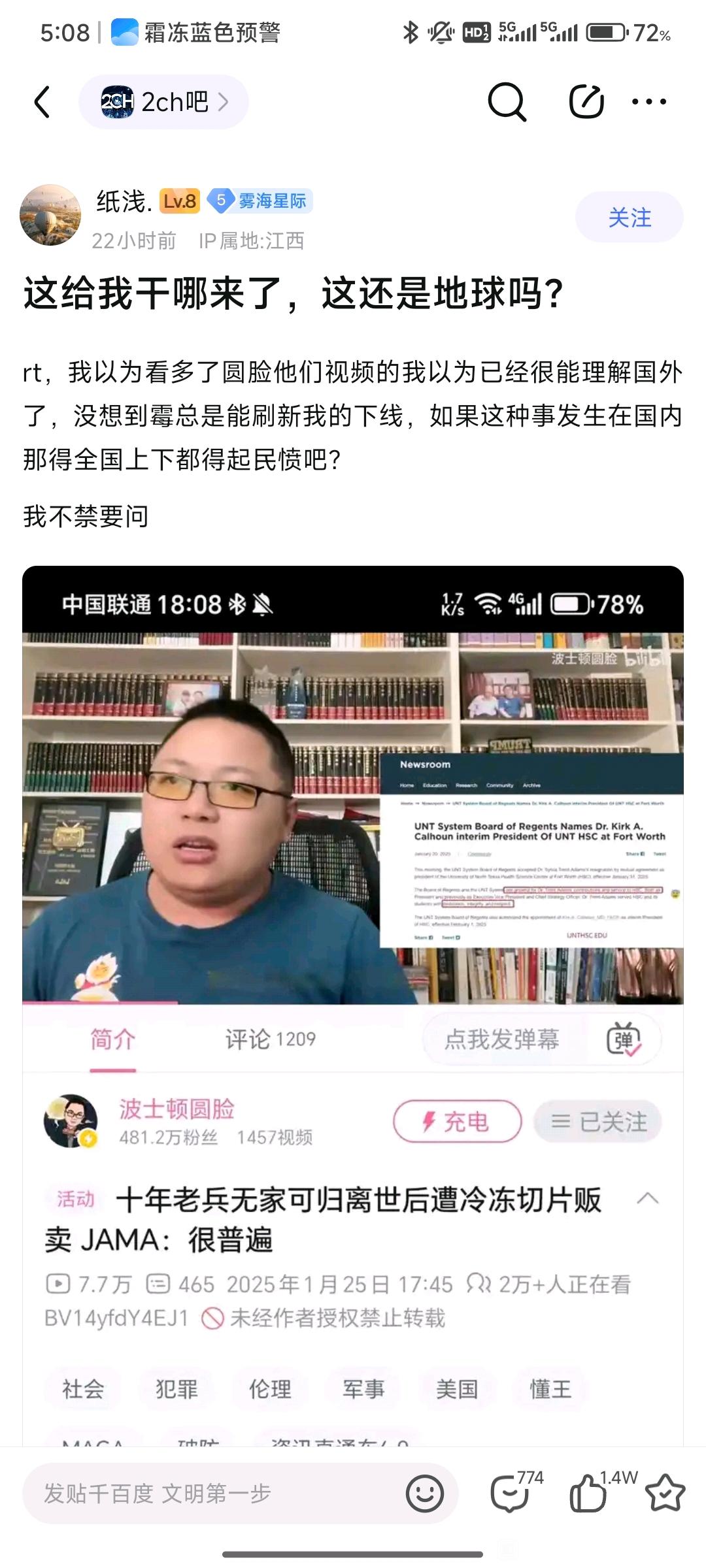Follow user 纸浅 with 关注 button
706x1568 pixels.
629,218
